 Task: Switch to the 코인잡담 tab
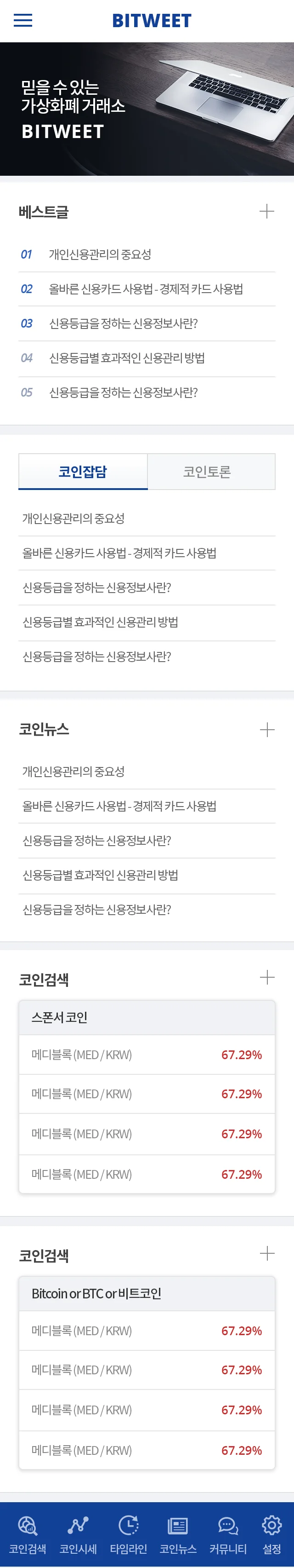[83, 472]
